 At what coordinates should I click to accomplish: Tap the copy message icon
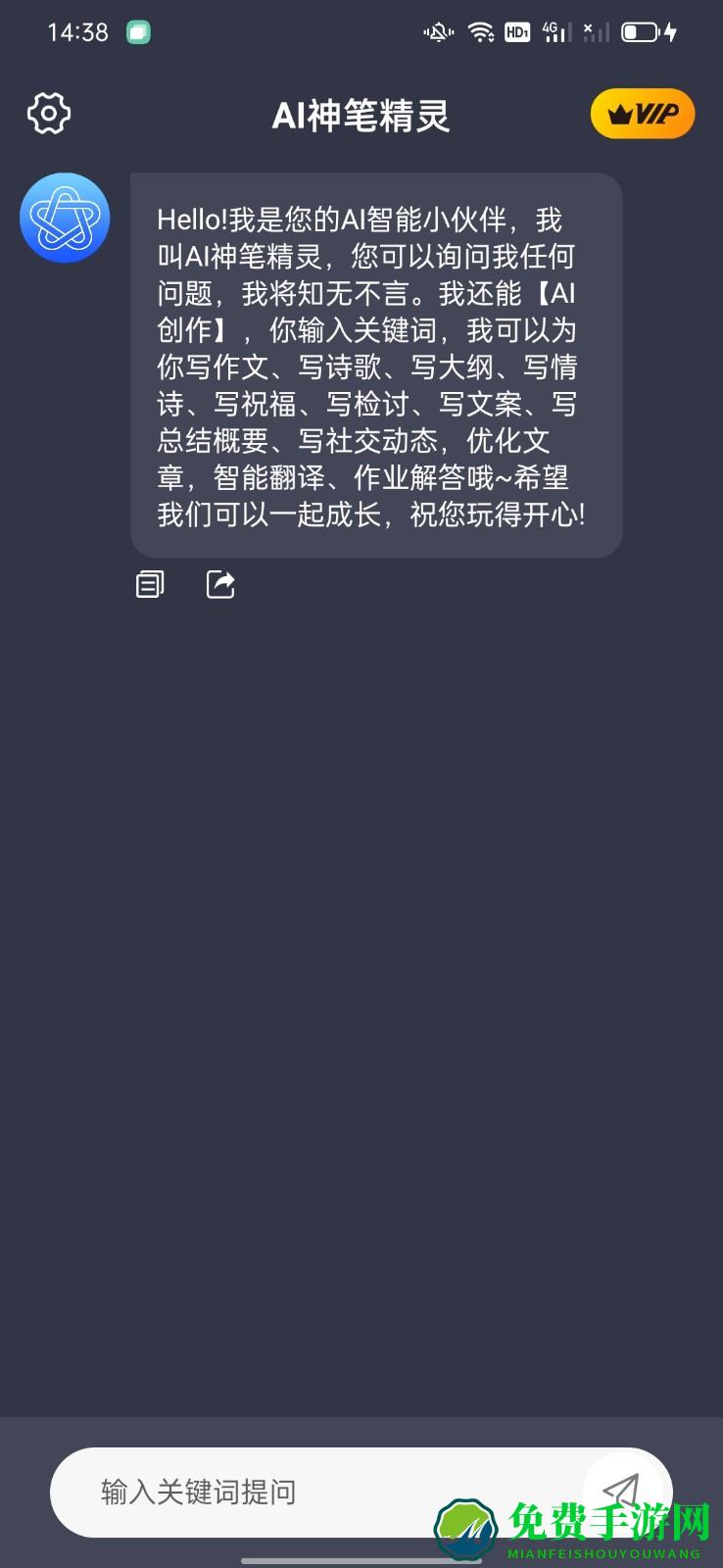click(149, 584)
